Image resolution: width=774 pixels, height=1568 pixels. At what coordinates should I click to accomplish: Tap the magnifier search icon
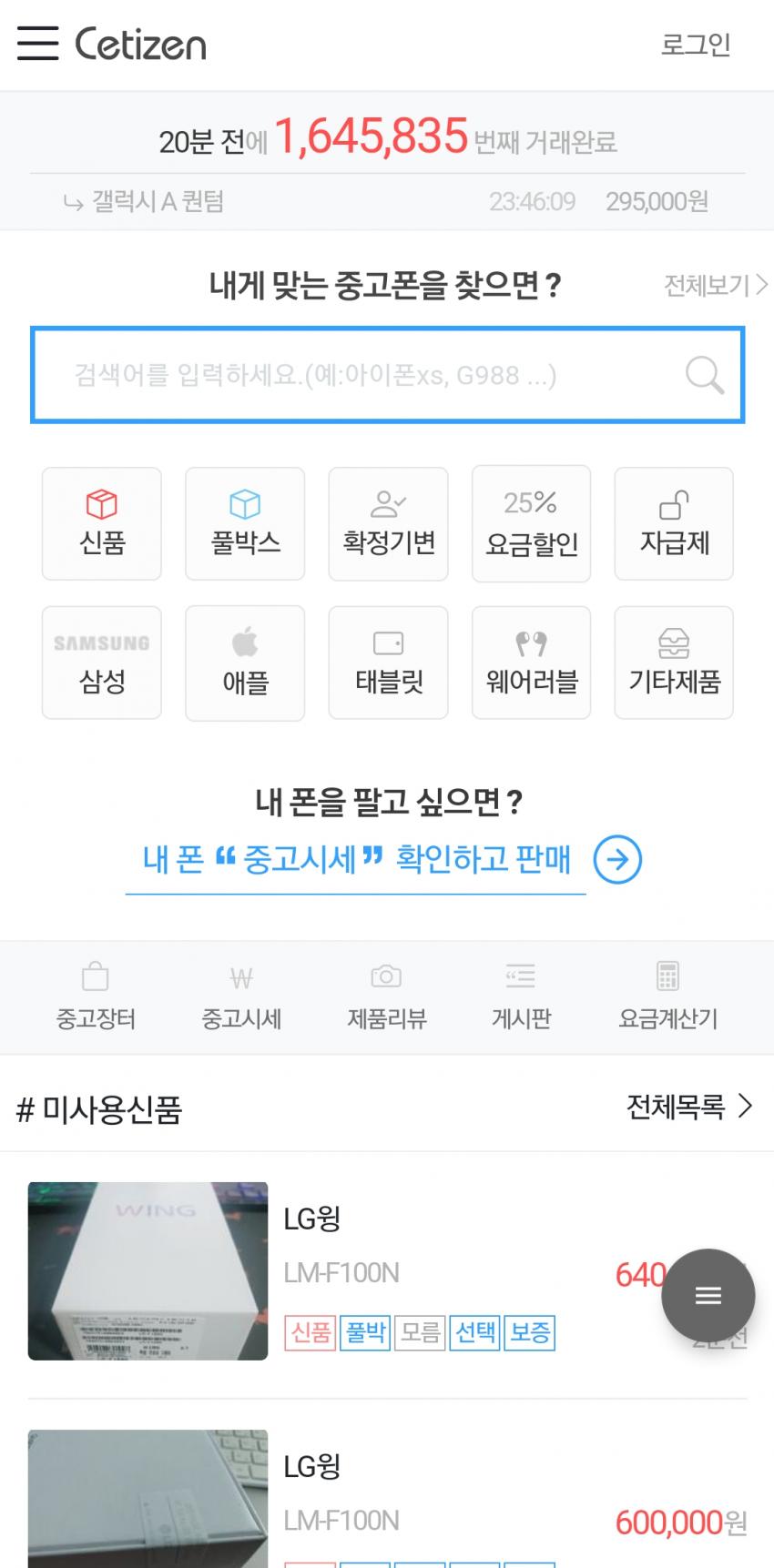click(704, 375)
